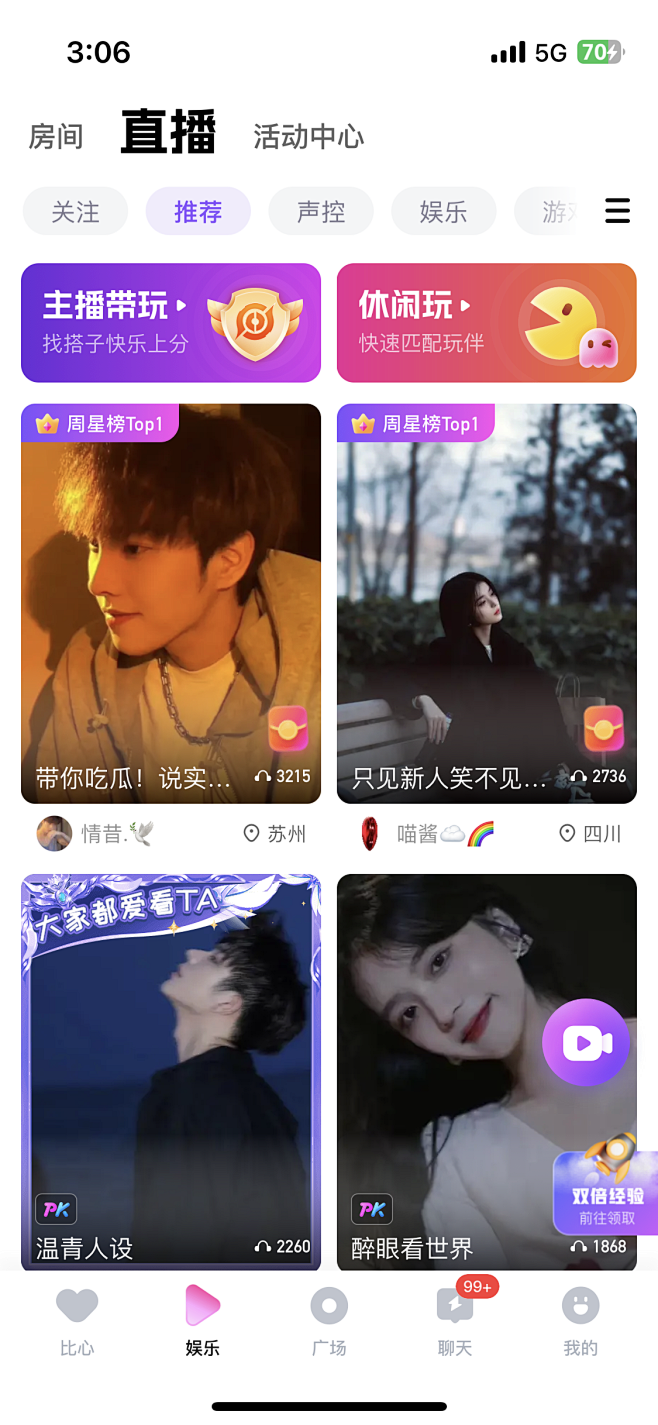This screenshot has width=658, height=1425.
Task: Switch to the 房间 top tab
Action: pos(56,136)
